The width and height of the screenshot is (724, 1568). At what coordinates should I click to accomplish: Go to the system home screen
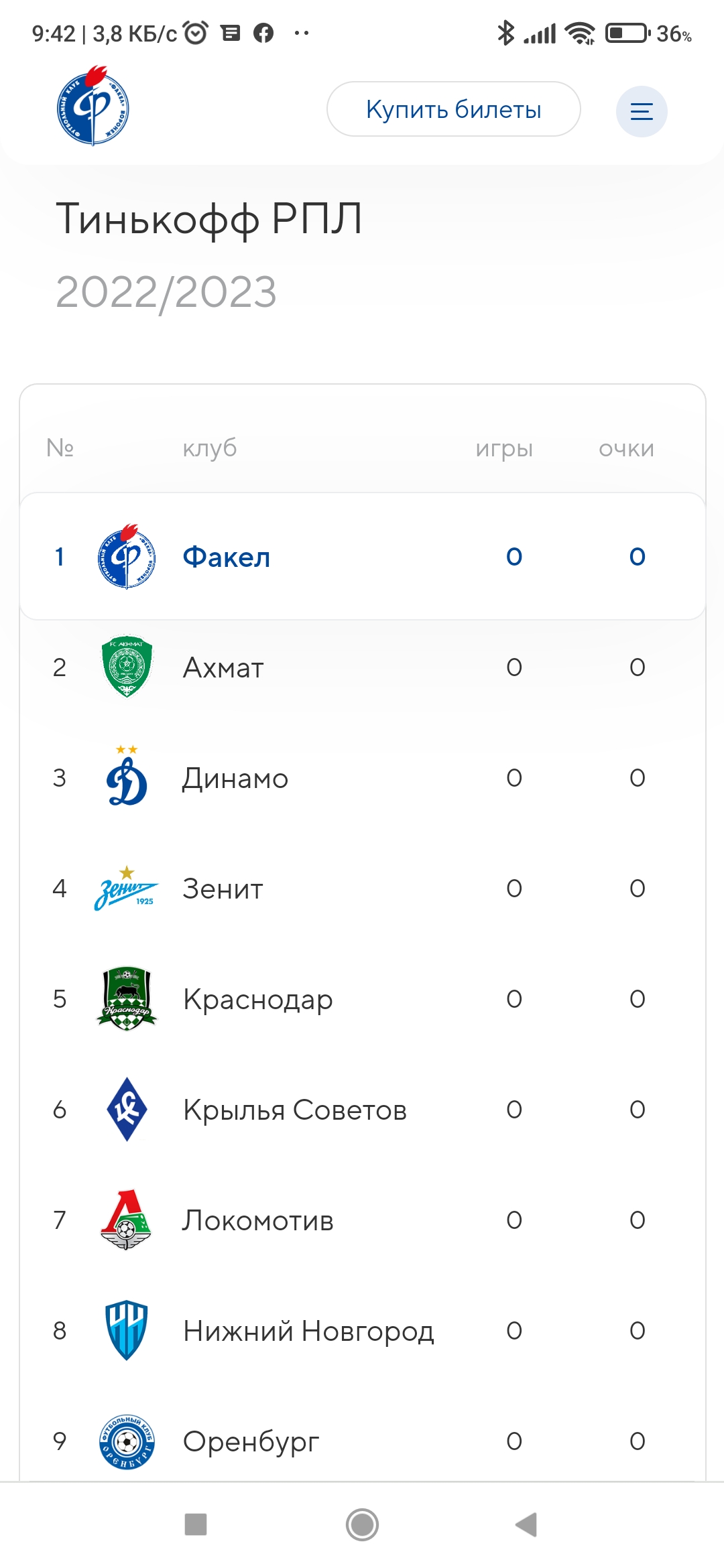click(362, 1524)
